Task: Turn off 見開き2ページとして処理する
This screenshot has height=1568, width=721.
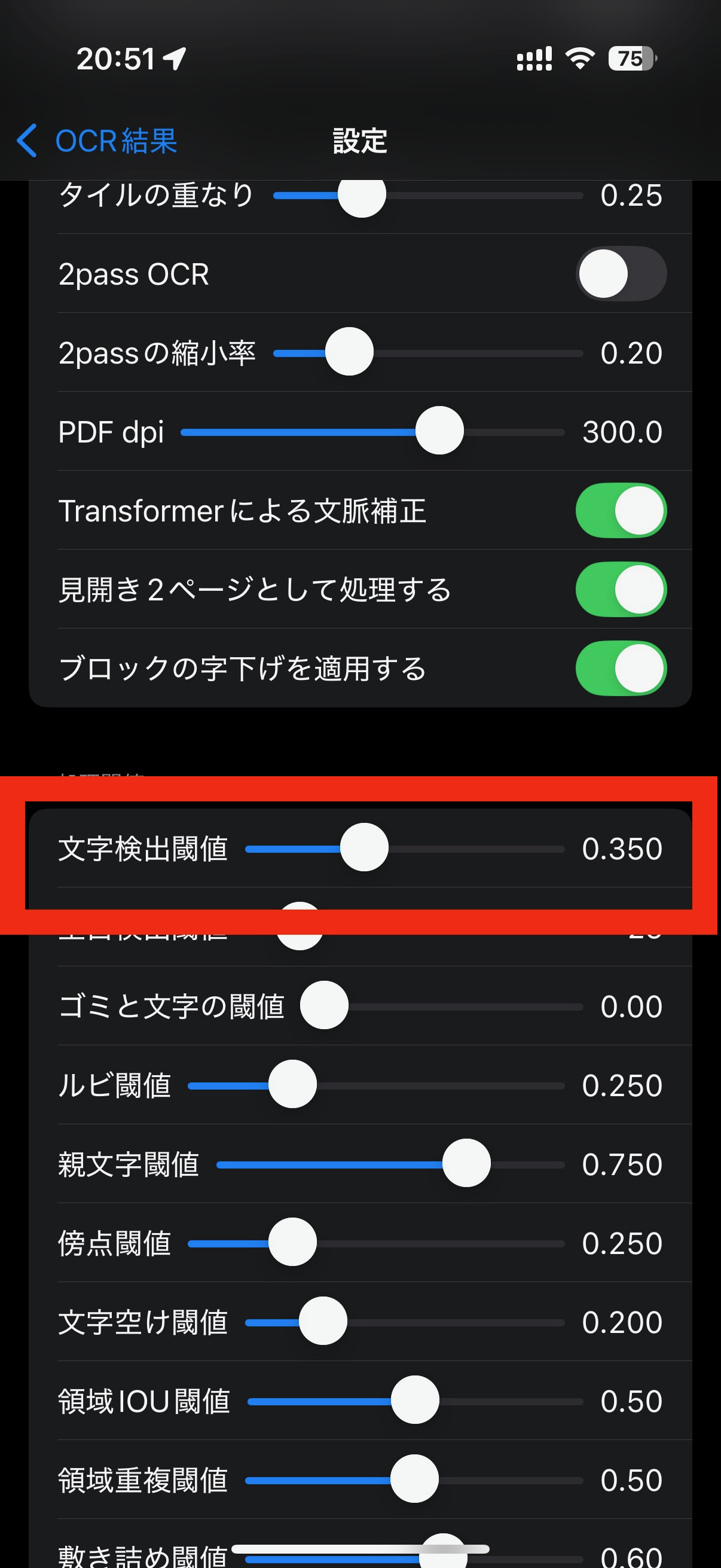Action: coord(621,589)
